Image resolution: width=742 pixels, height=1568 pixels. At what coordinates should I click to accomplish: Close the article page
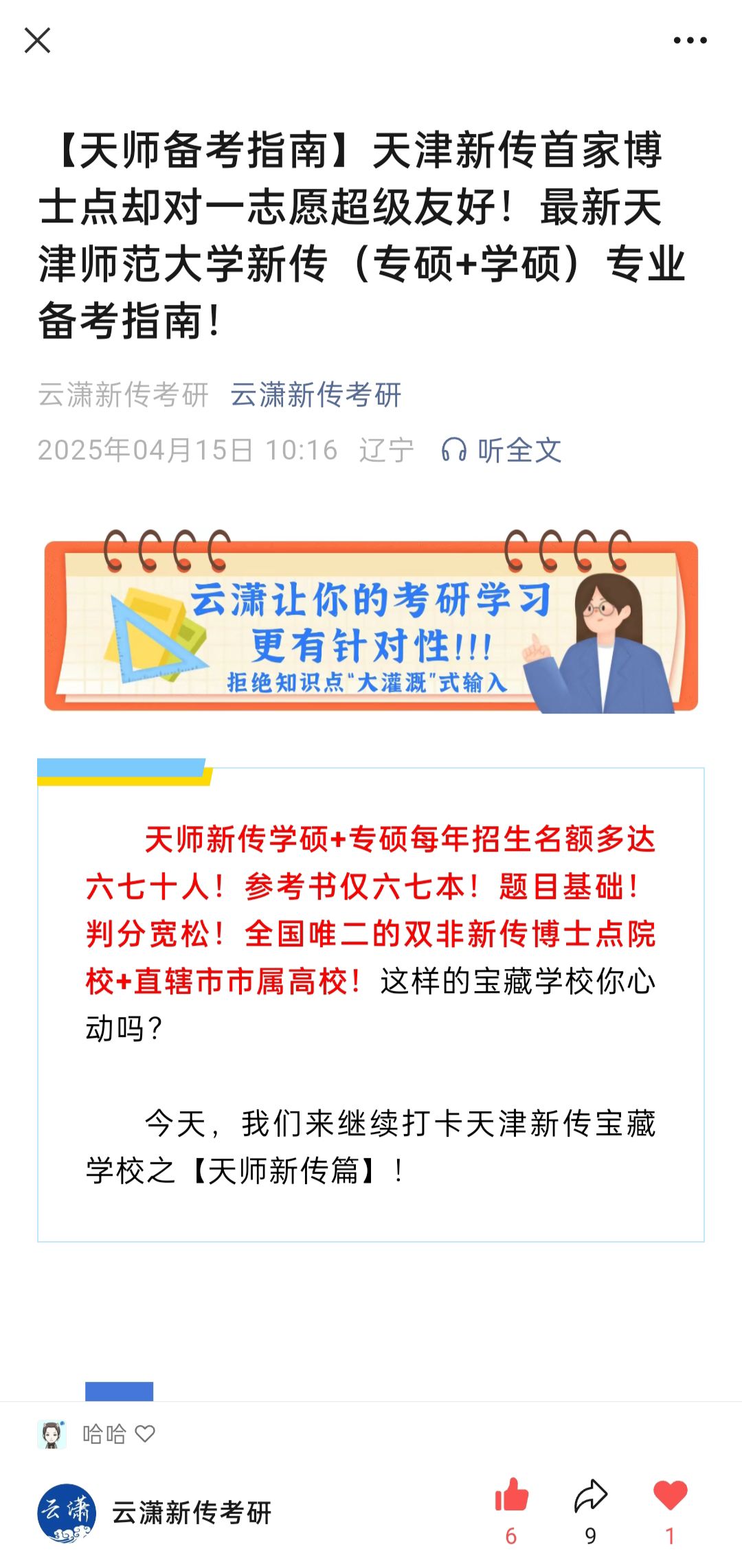[37, 41]
